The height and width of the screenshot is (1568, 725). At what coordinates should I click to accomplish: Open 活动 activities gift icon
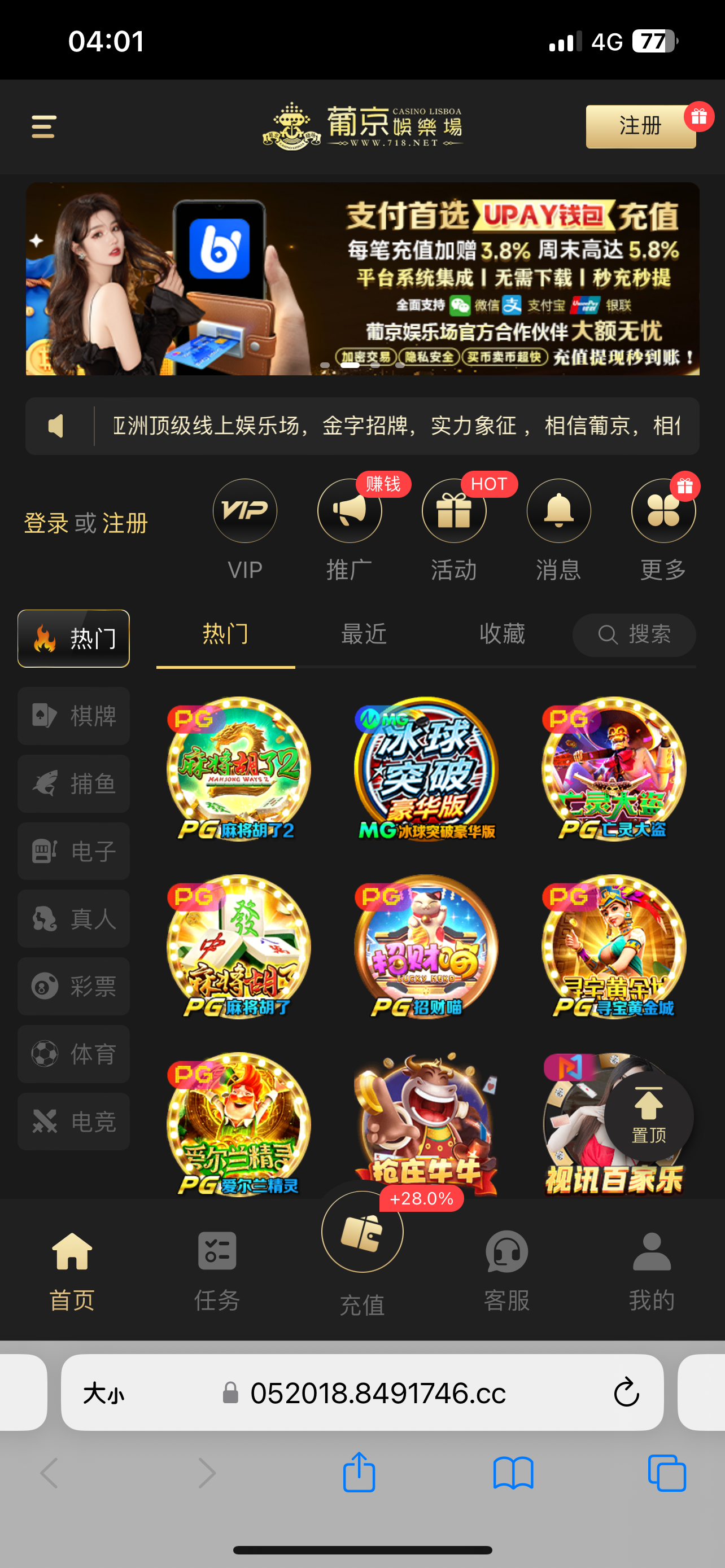point(454,511)
